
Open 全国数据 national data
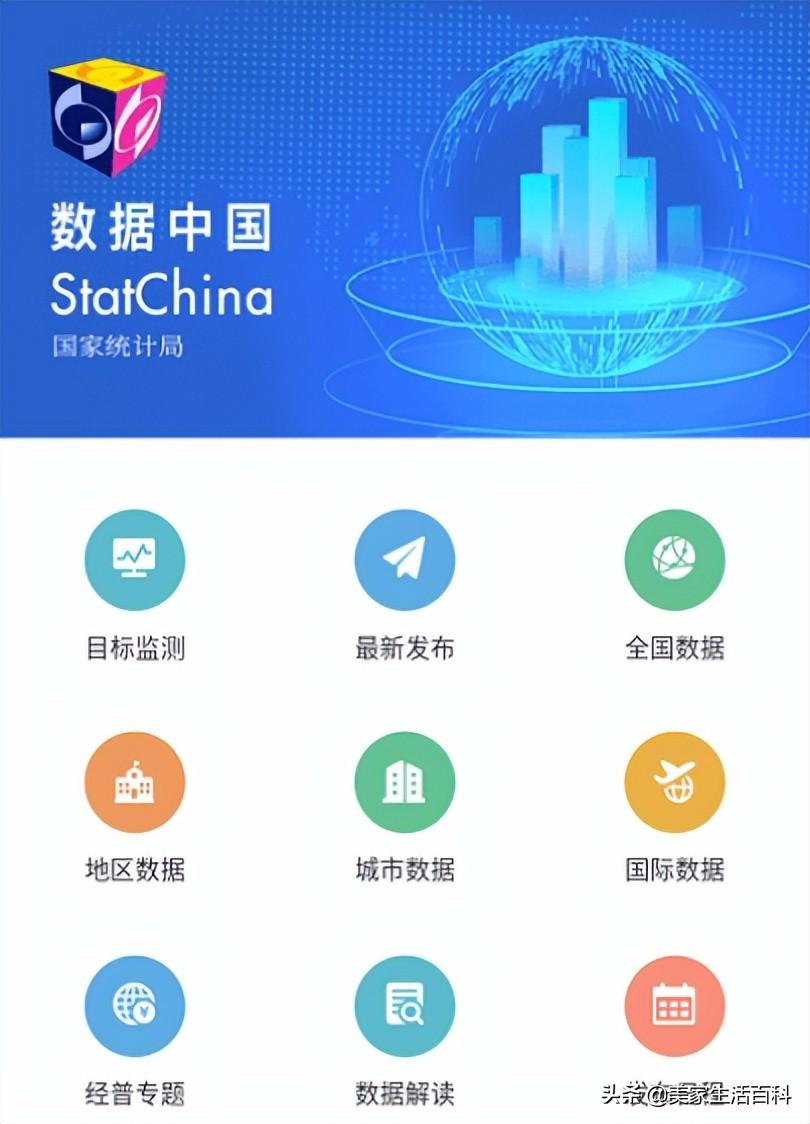[674, 560]
